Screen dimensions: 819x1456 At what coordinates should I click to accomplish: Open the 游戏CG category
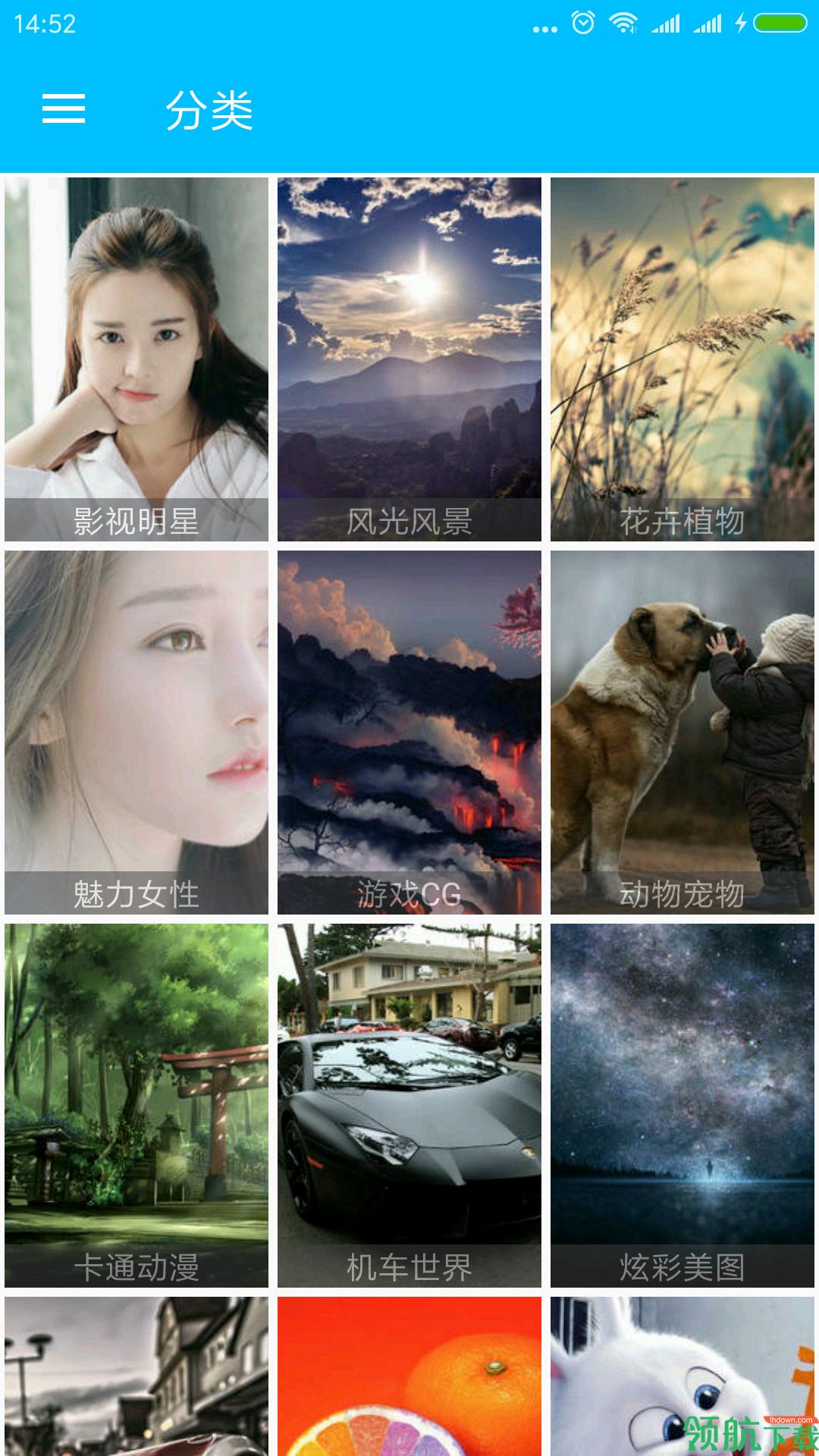[x=409, y=732]
